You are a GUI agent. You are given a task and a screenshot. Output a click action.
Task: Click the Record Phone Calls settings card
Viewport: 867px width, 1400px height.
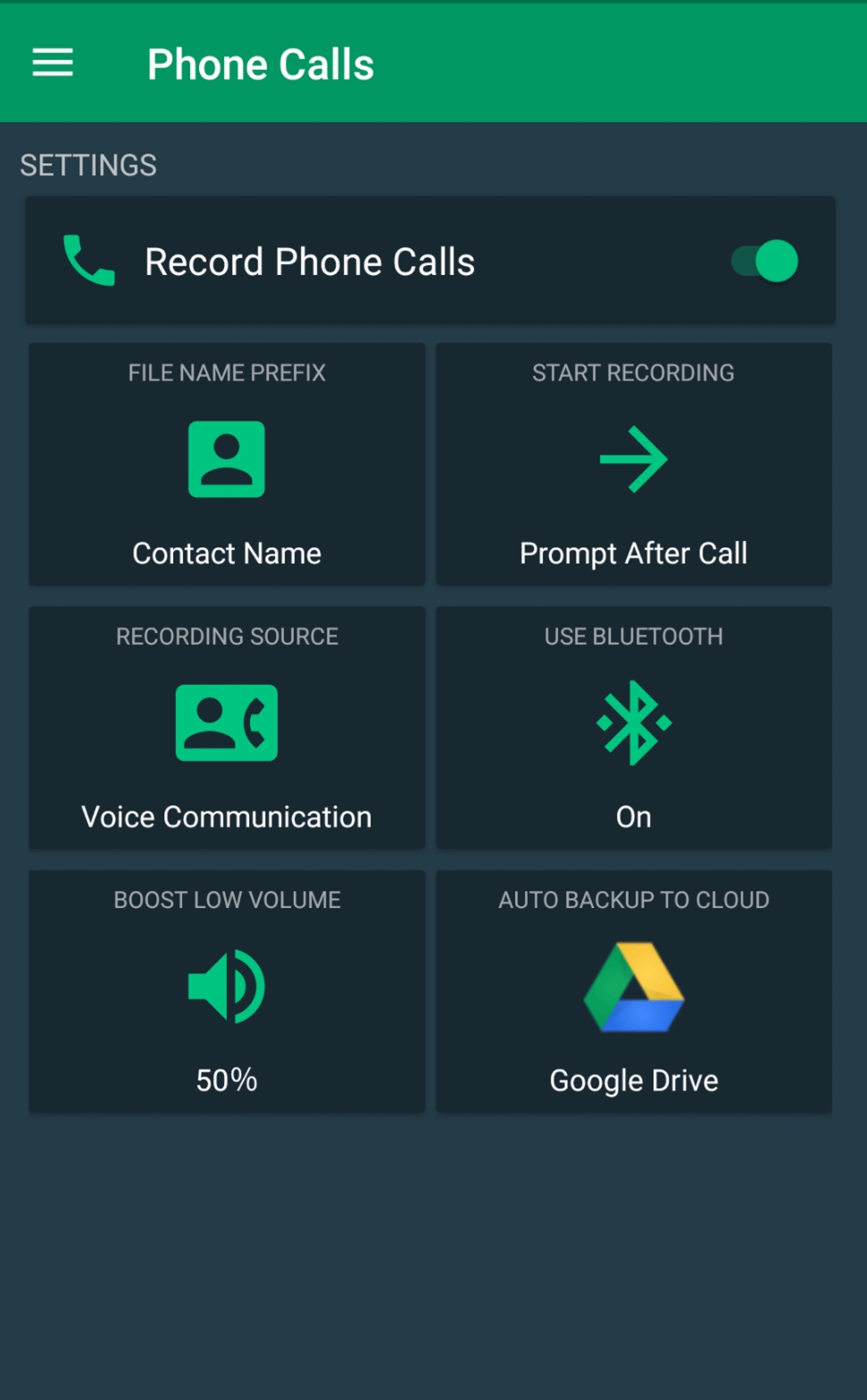point(431,261)
